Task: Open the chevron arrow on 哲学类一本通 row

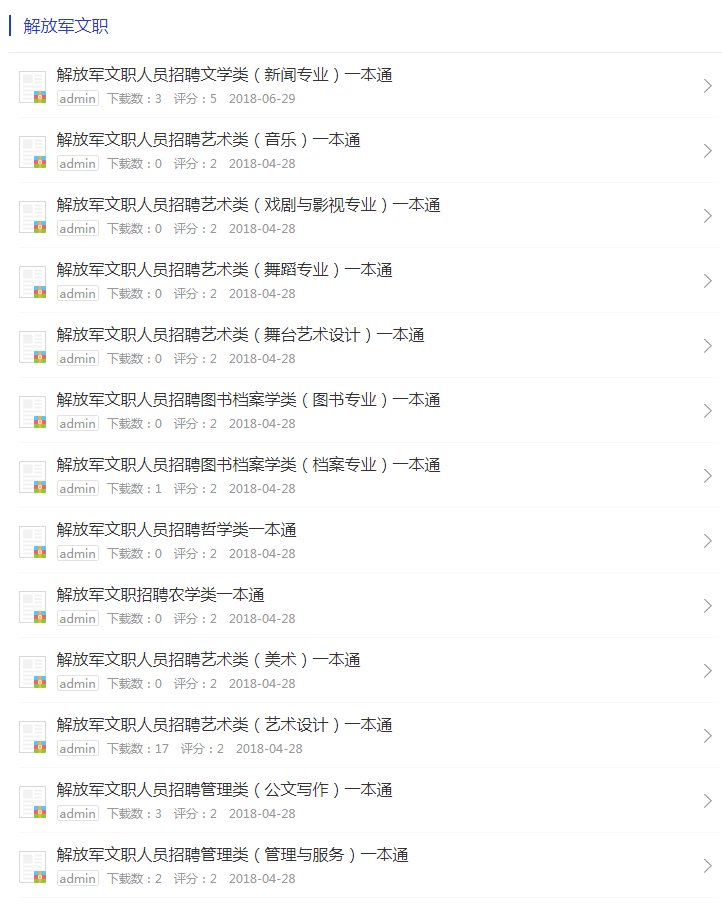Action: point(709,540)
